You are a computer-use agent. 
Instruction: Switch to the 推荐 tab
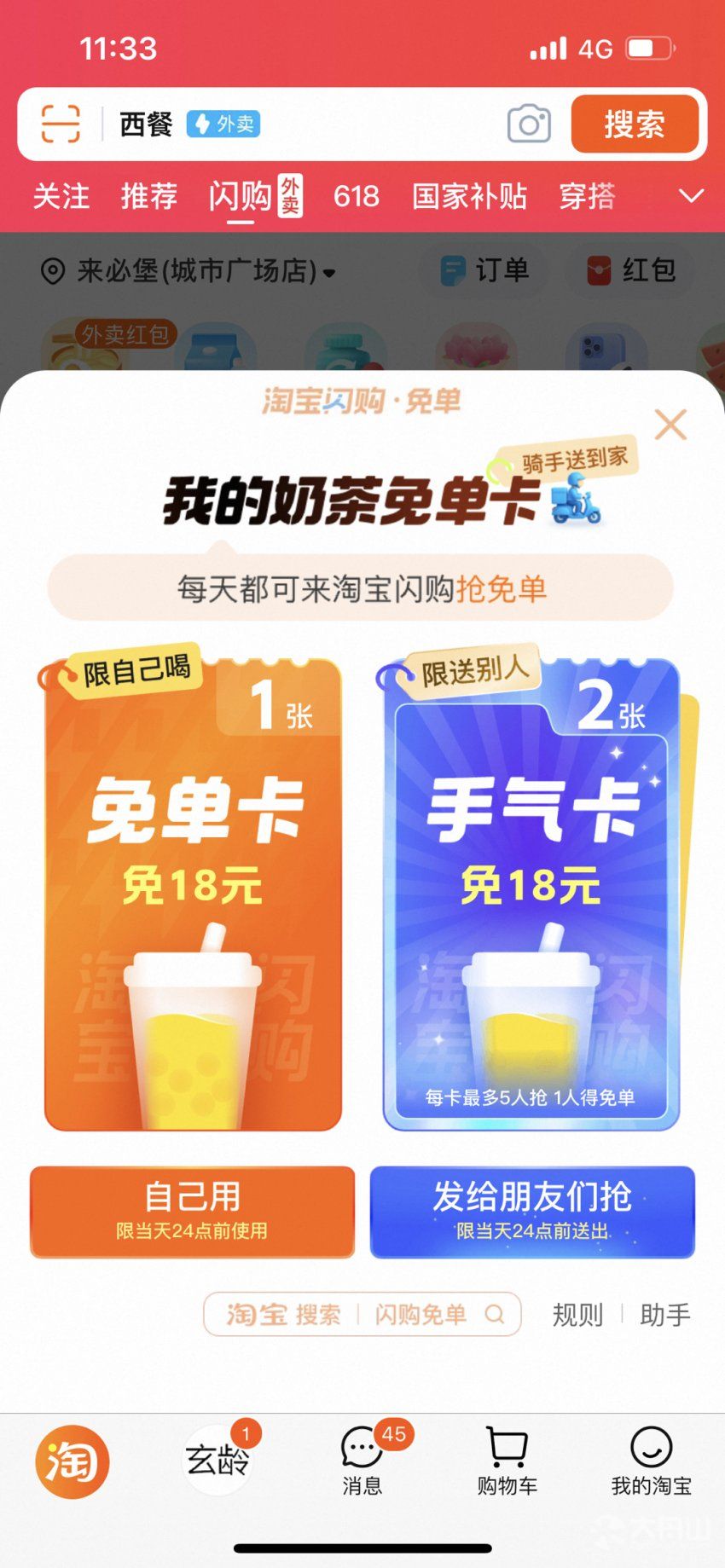pos(149,197)
